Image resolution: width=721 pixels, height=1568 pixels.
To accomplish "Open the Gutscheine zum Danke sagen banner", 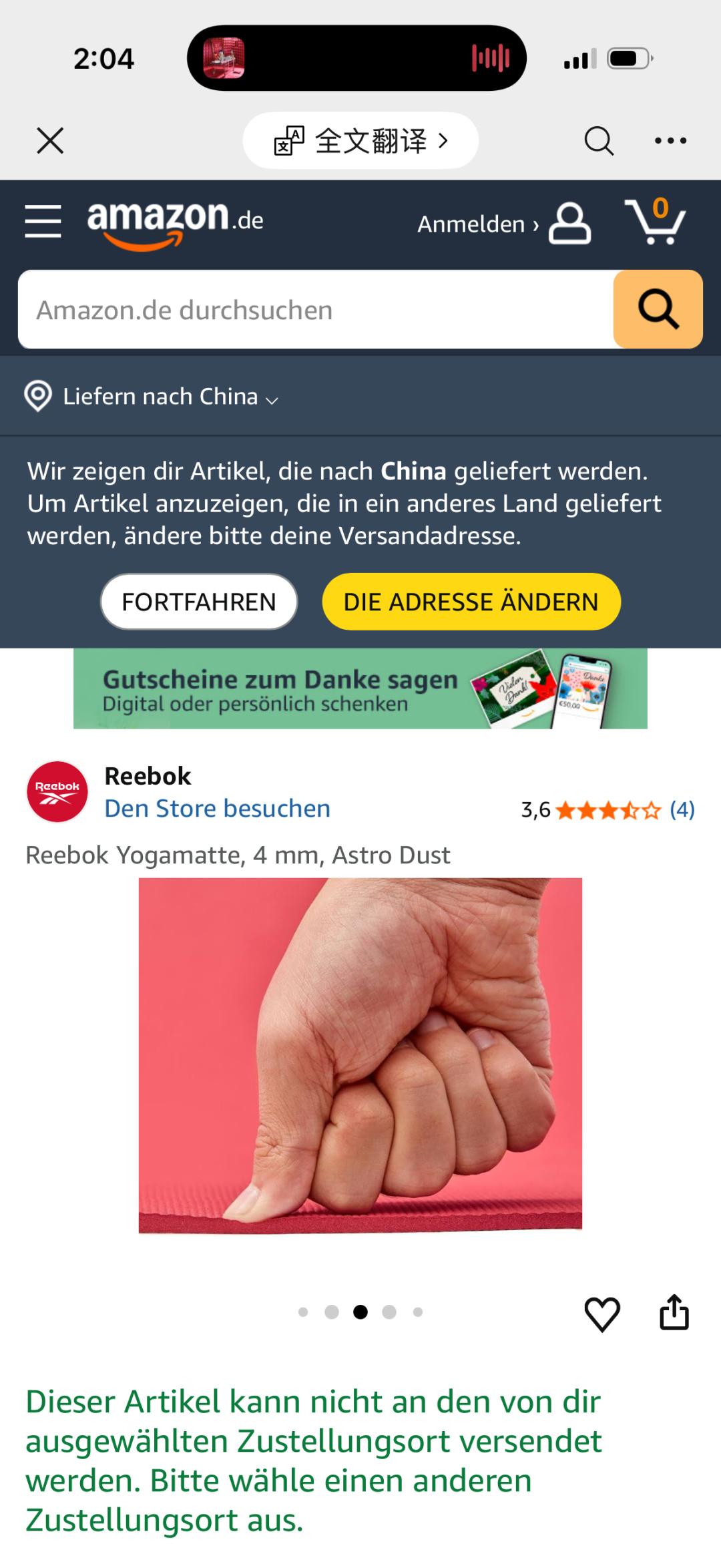I will click(360, 689).
